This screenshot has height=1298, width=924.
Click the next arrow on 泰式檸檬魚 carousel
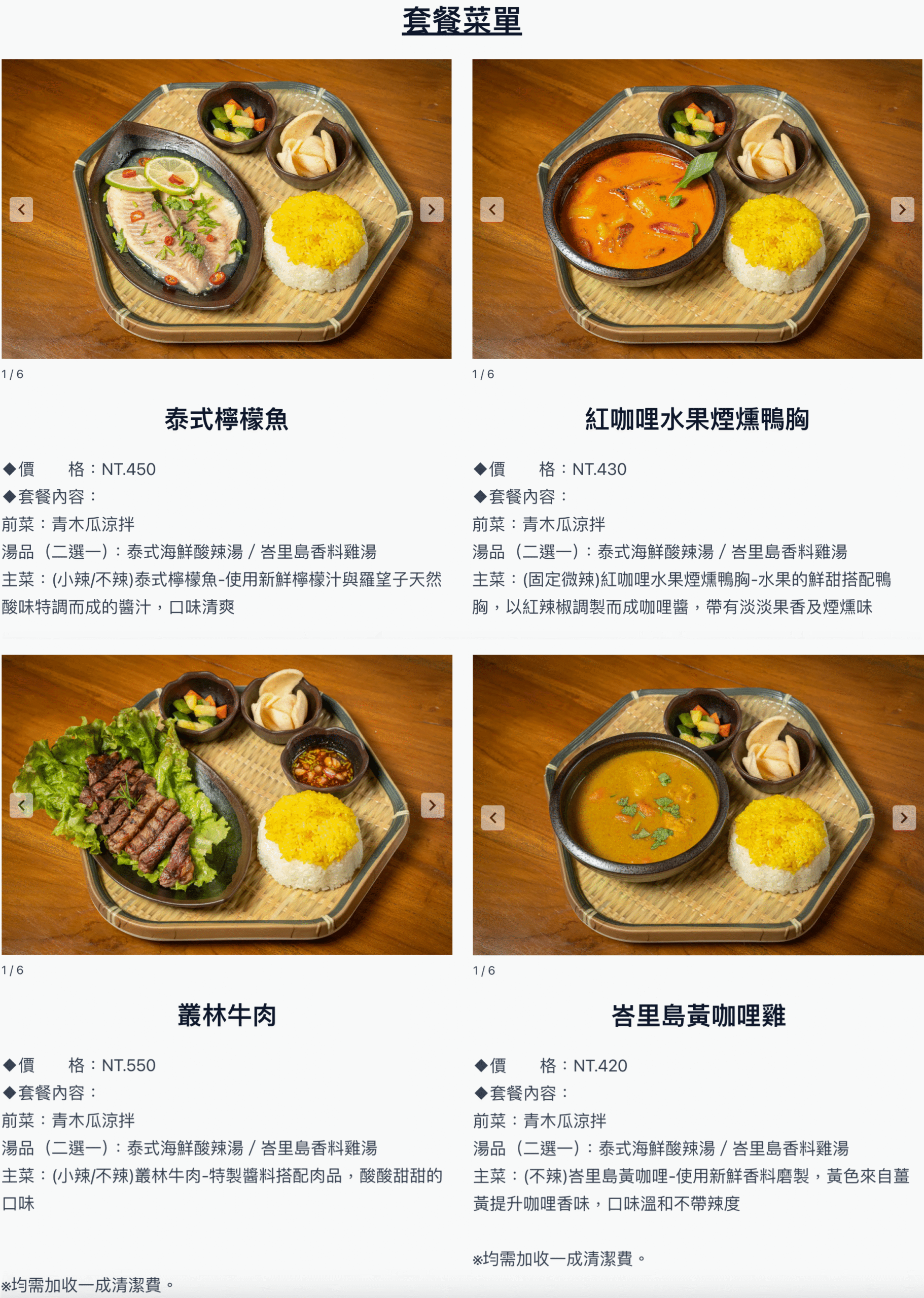click(433, 210)
